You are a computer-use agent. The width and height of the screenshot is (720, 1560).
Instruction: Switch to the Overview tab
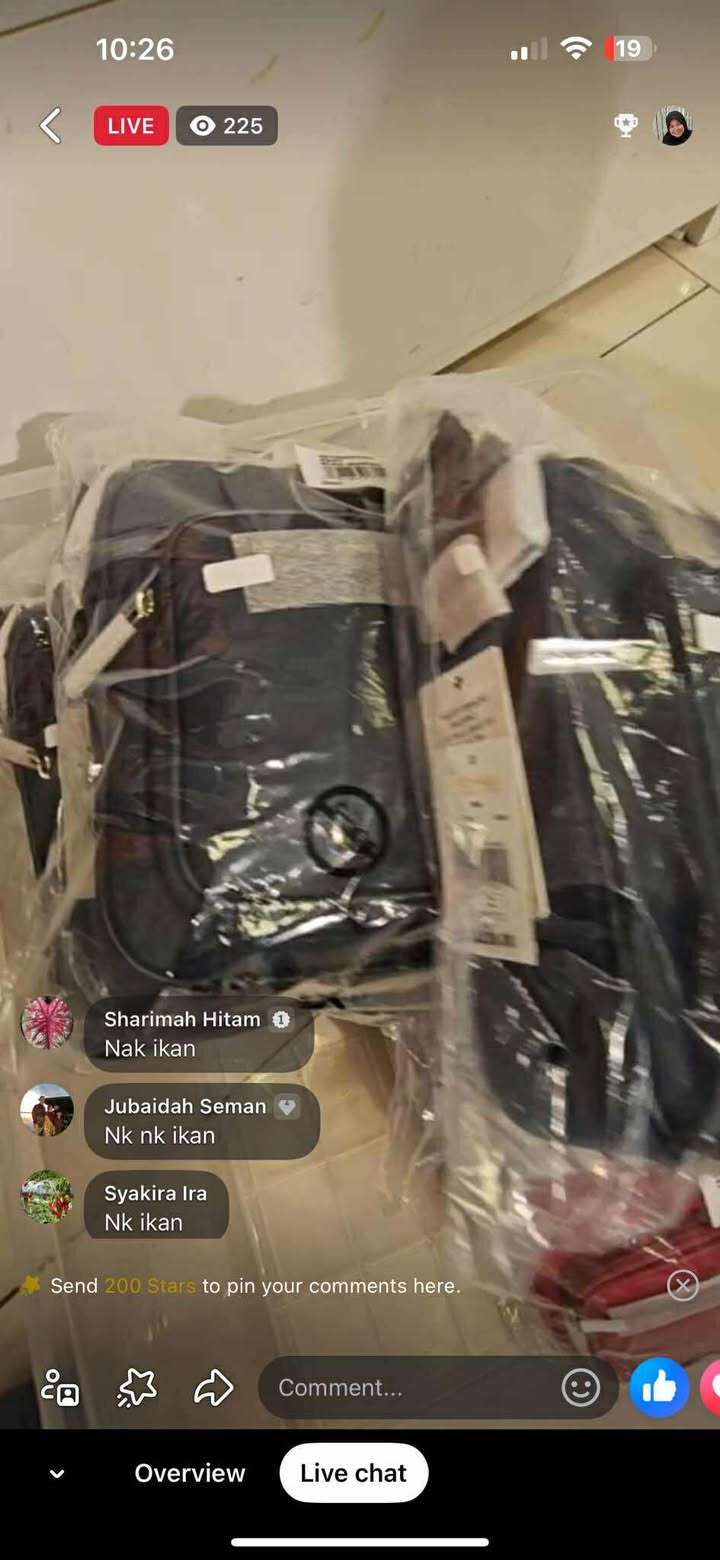(x=190, y=1473)
